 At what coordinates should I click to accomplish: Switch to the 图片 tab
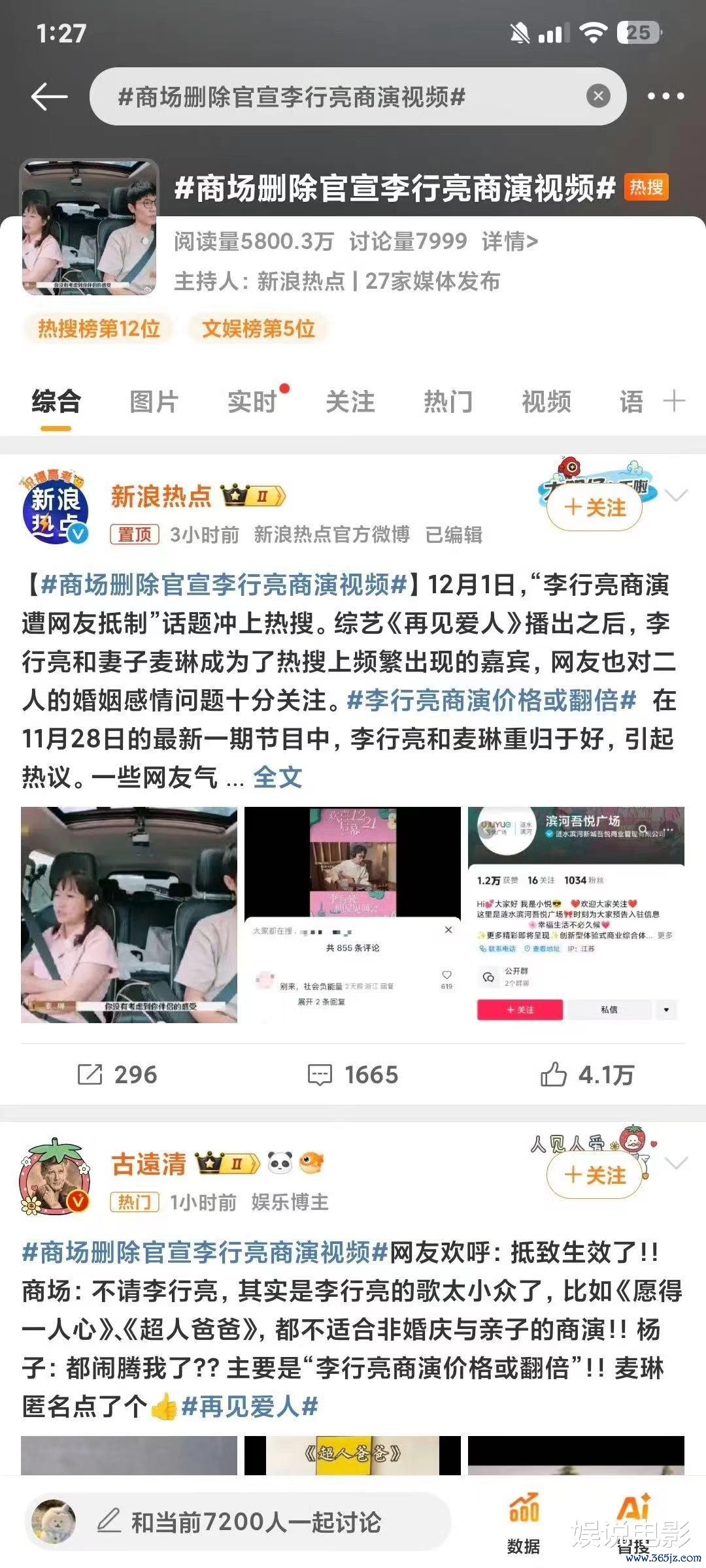click(154, 401)
